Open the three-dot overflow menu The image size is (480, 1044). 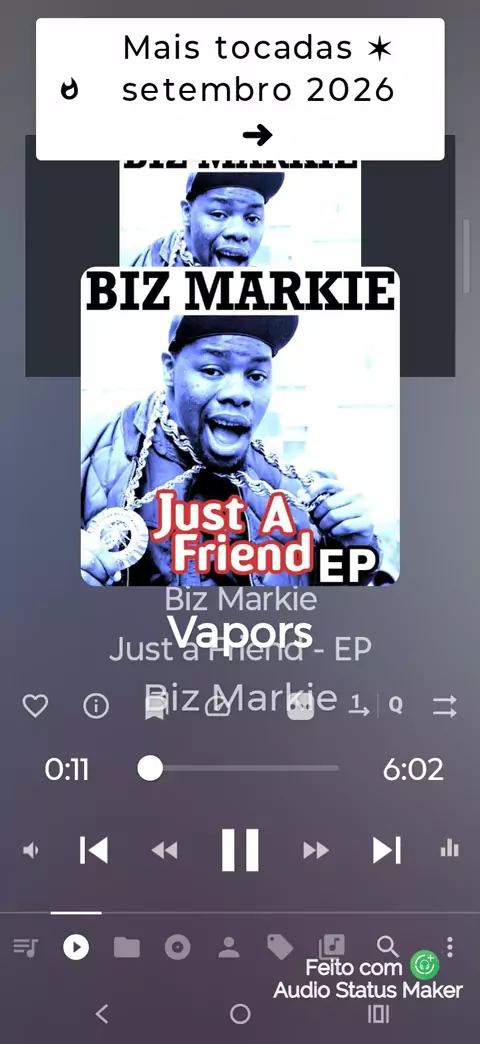pyautogui.click(x=450, y=946)
